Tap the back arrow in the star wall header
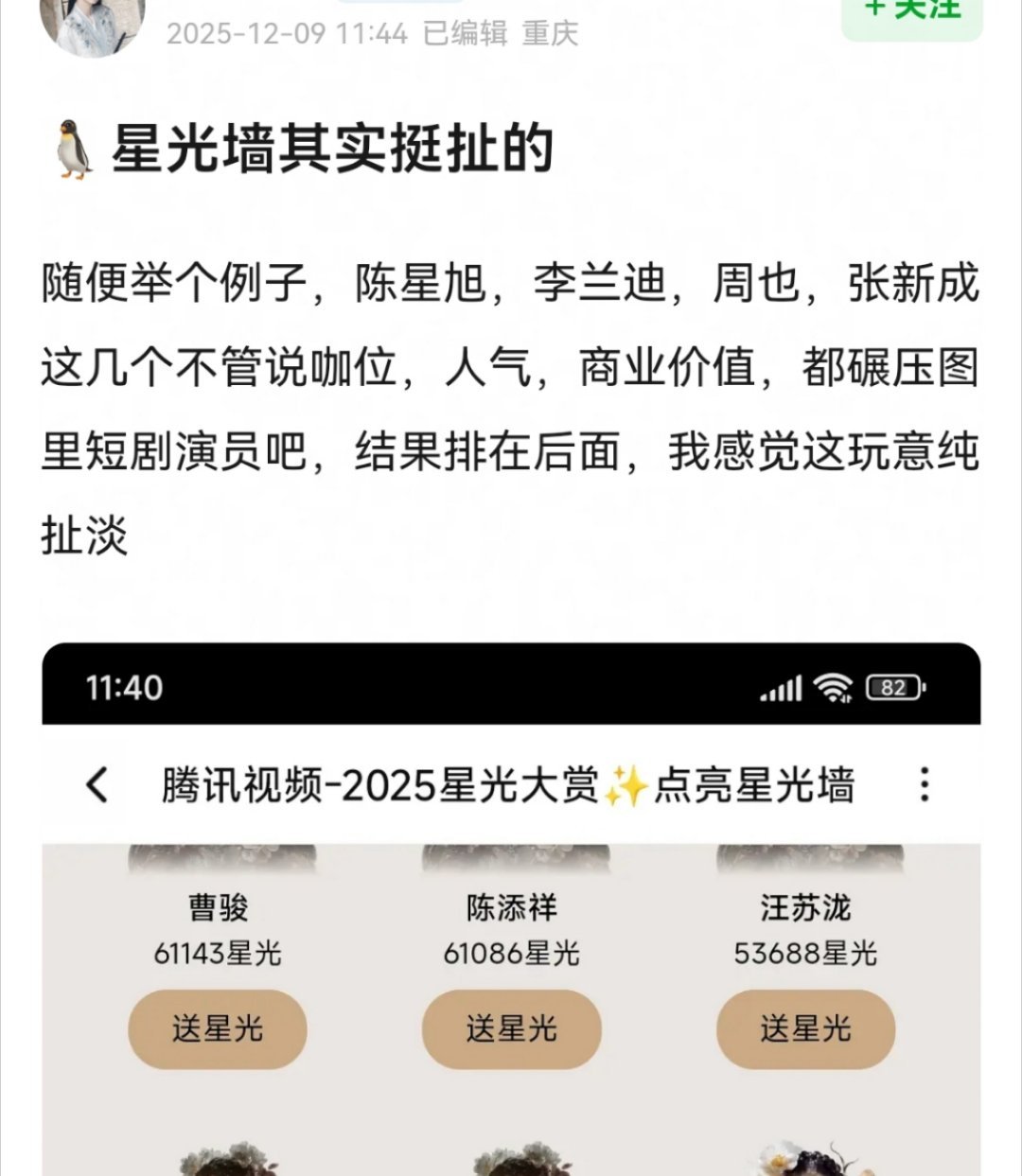The image size is (1022, 1176). tap(95, 784)
